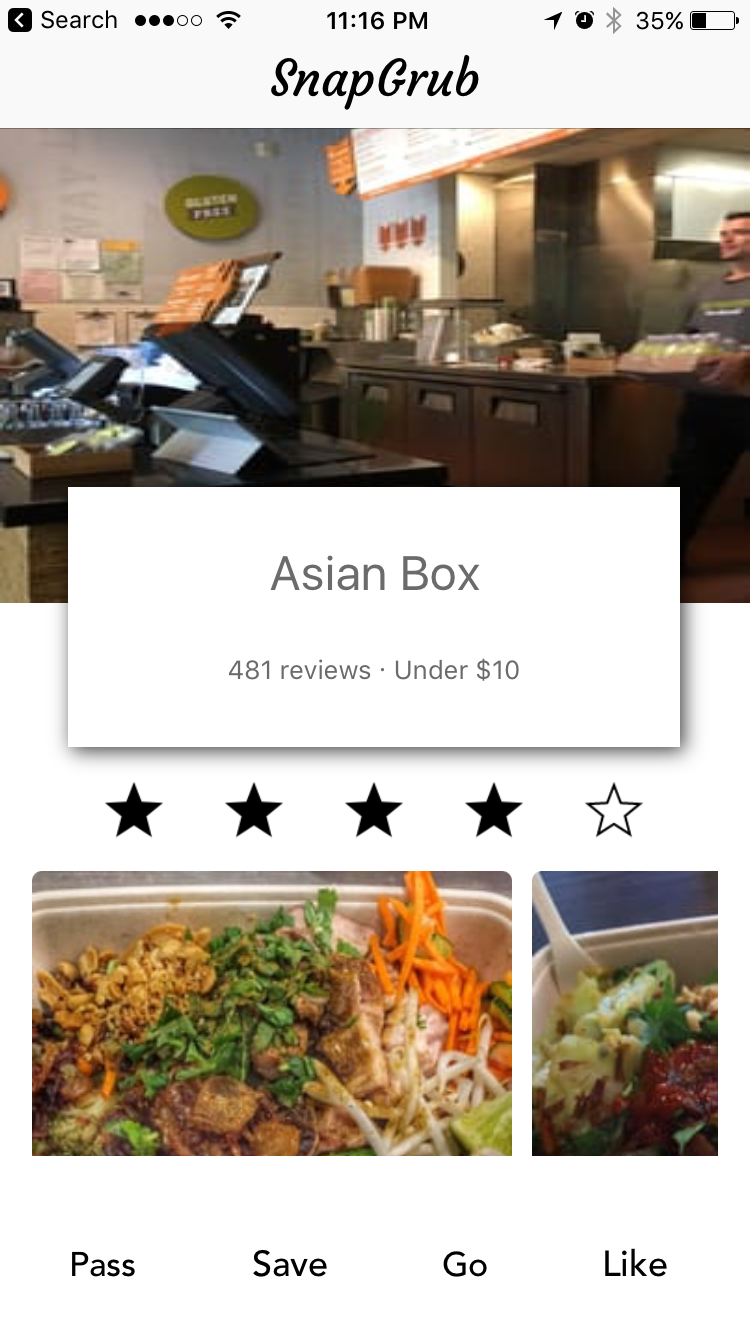Tap Save to bookmark Asian Box
Viewport: 750px width, 1334px height.
[x=289, y=1264]
